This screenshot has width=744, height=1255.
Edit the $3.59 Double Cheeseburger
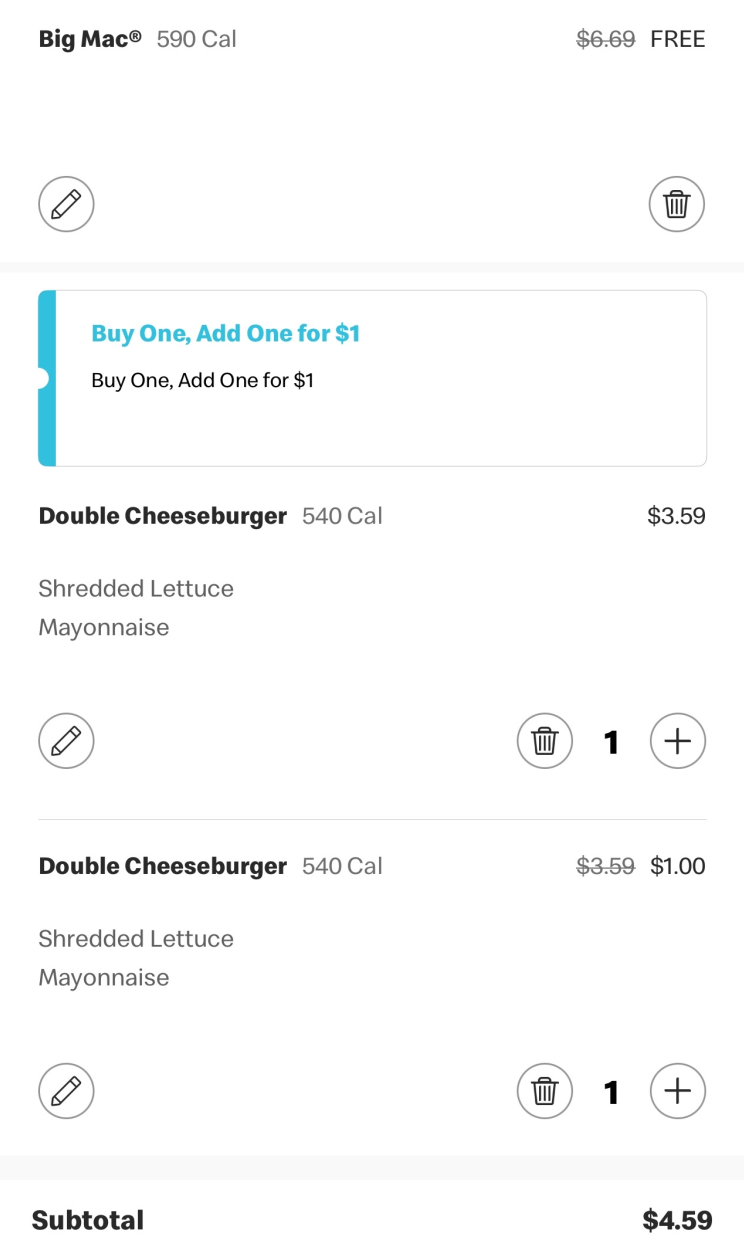tap(66, 741)
